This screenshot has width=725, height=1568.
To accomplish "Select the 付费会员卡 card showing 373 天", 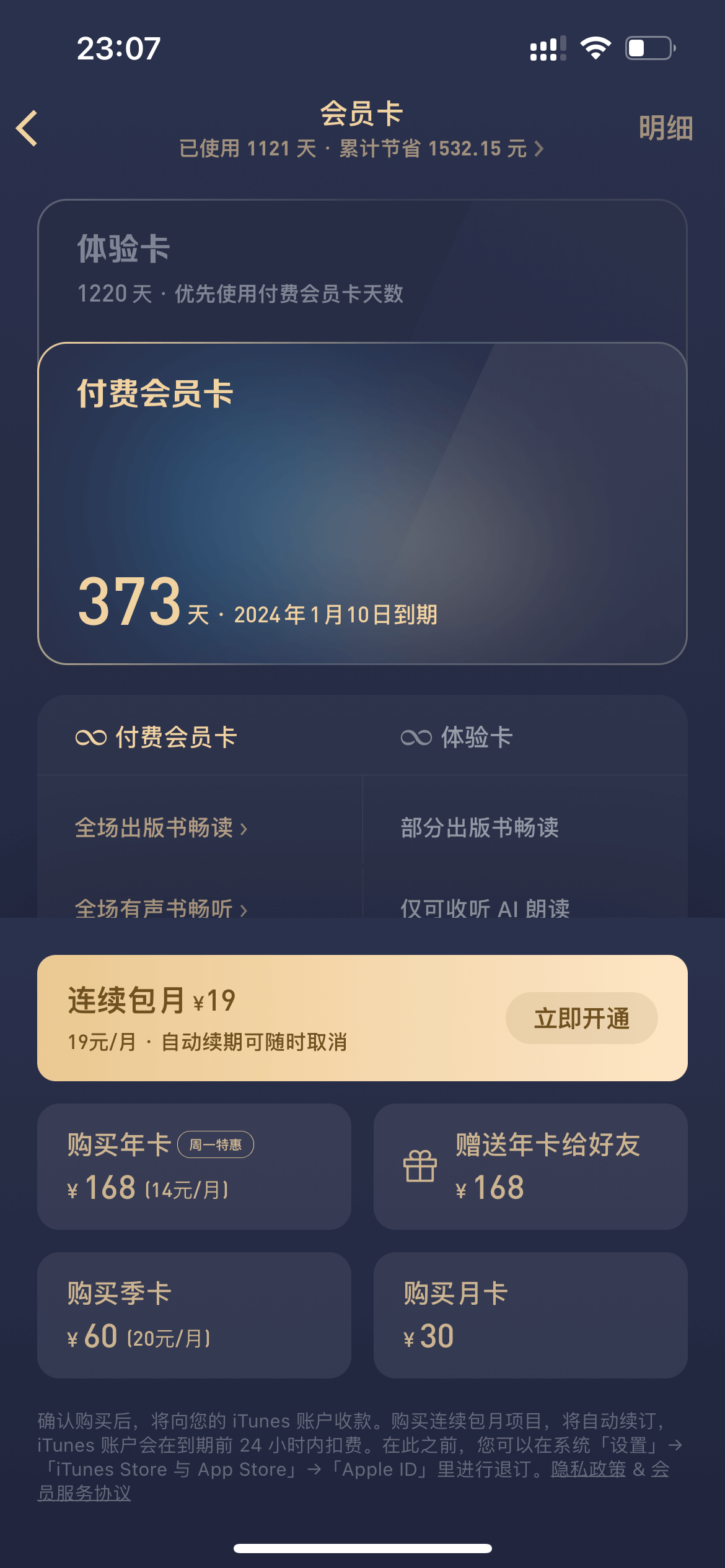I will pos(362,503).
